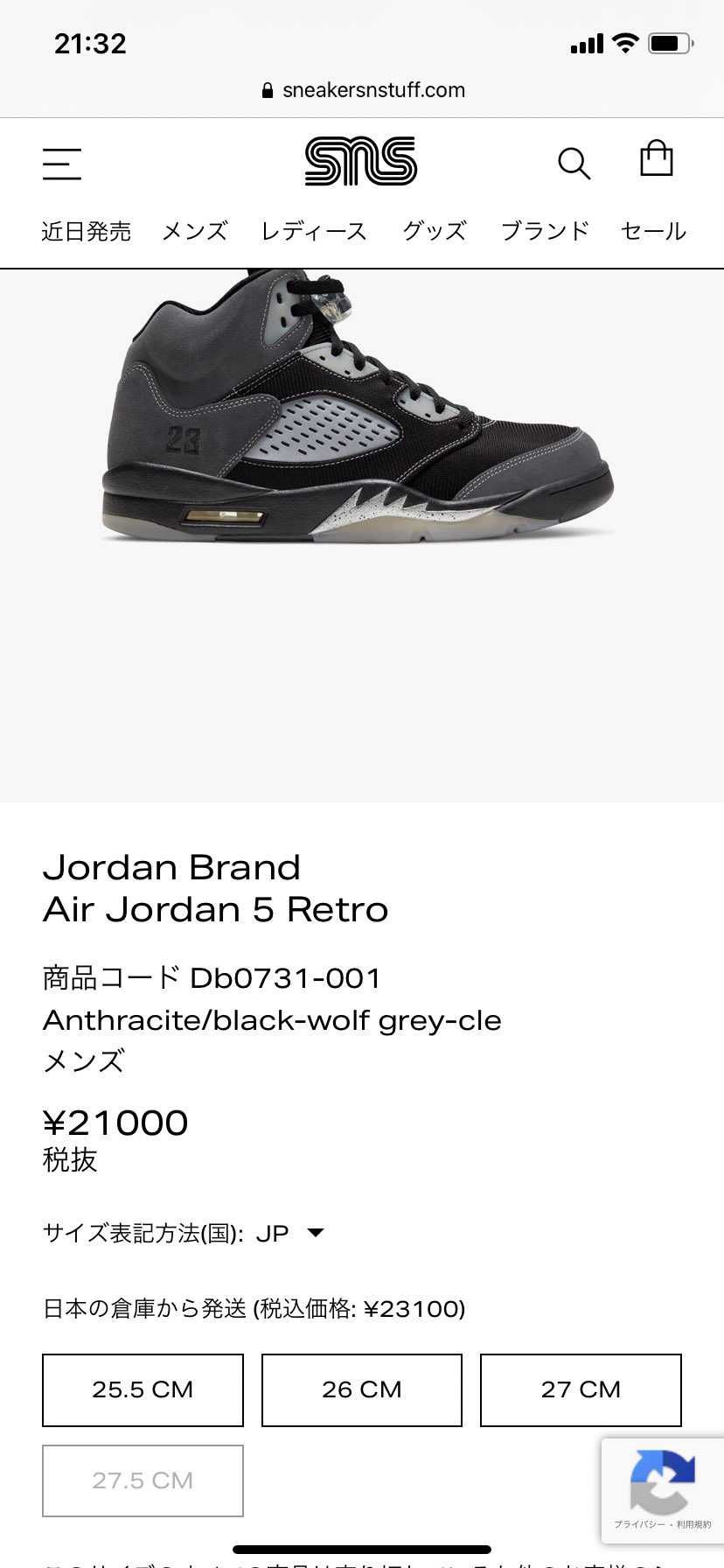Expand the size region selector chevron
This screenshot has width=724, height=1568.
coord(316,1233)
